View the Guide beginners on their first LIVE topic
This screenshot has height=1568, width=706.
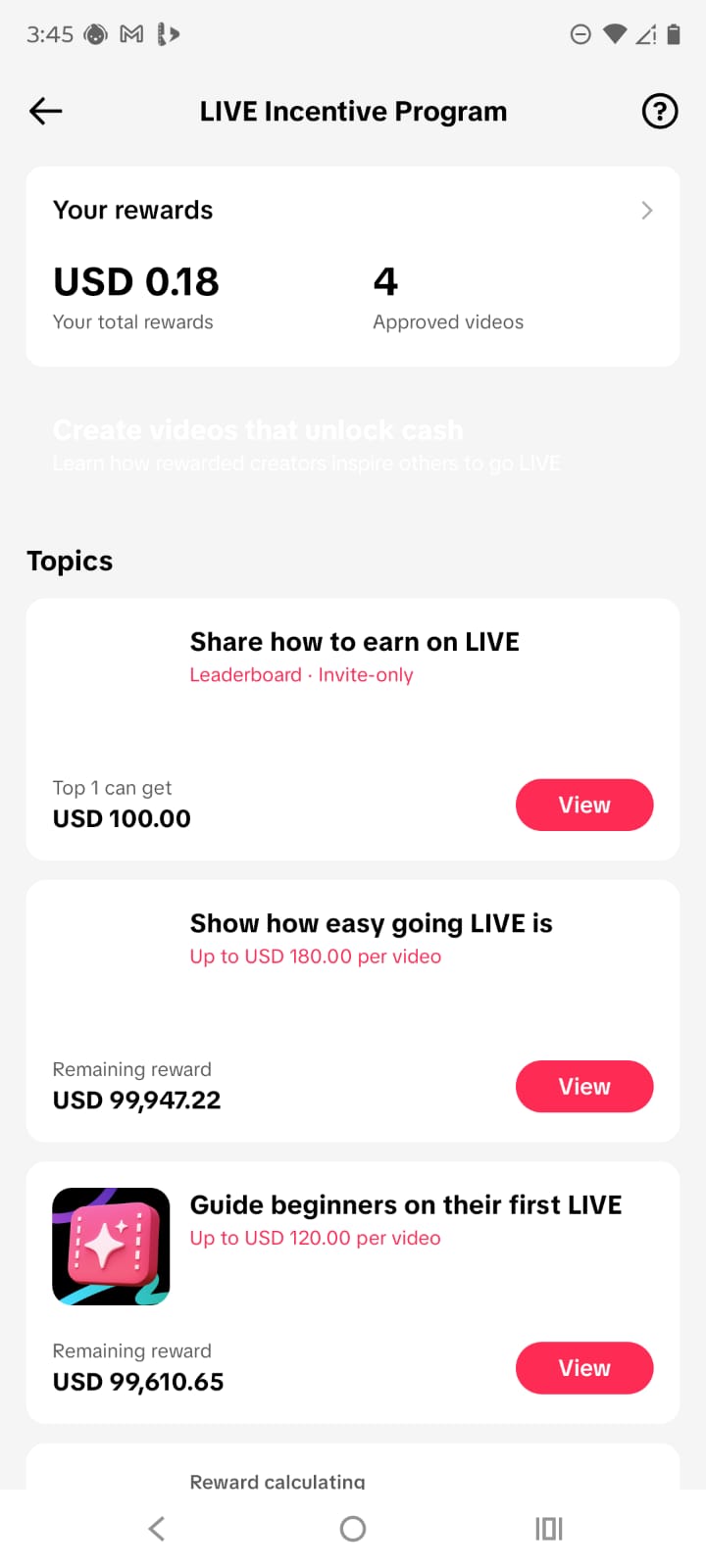[x=584, y=1368]
